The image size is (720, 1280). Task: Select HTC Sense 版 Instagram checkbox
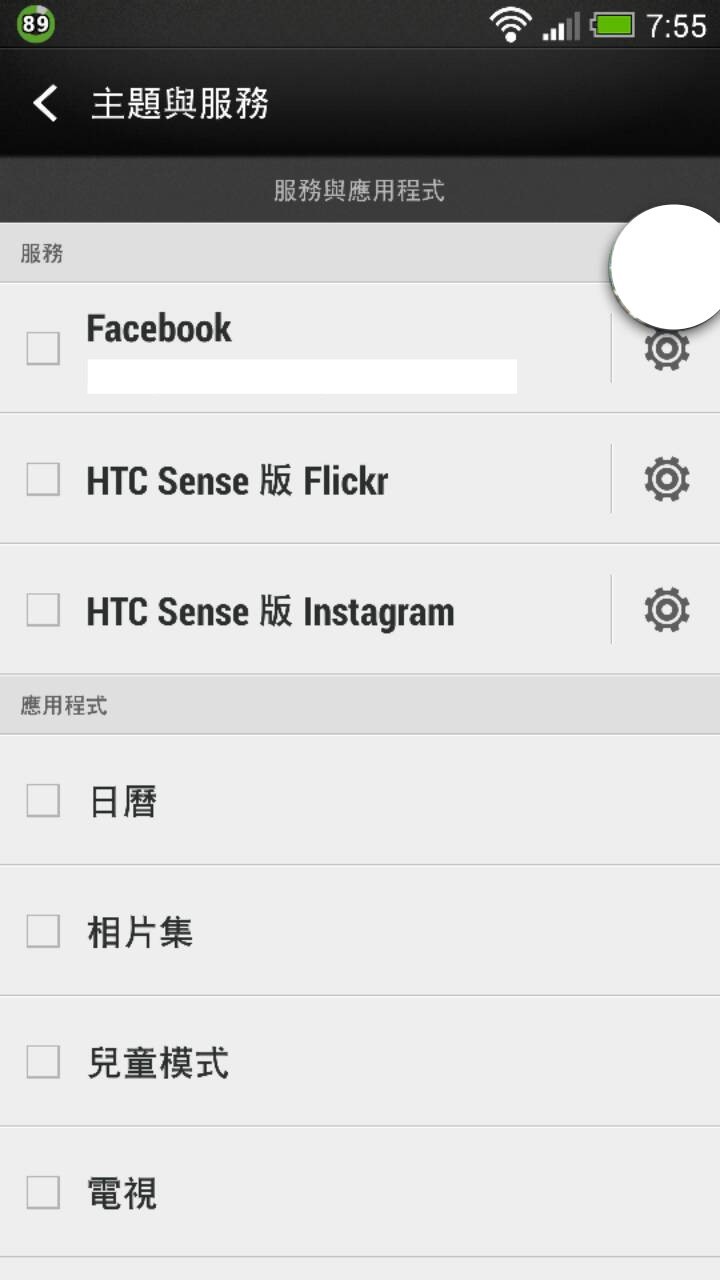pyautogui.click(x=43, y=609)
